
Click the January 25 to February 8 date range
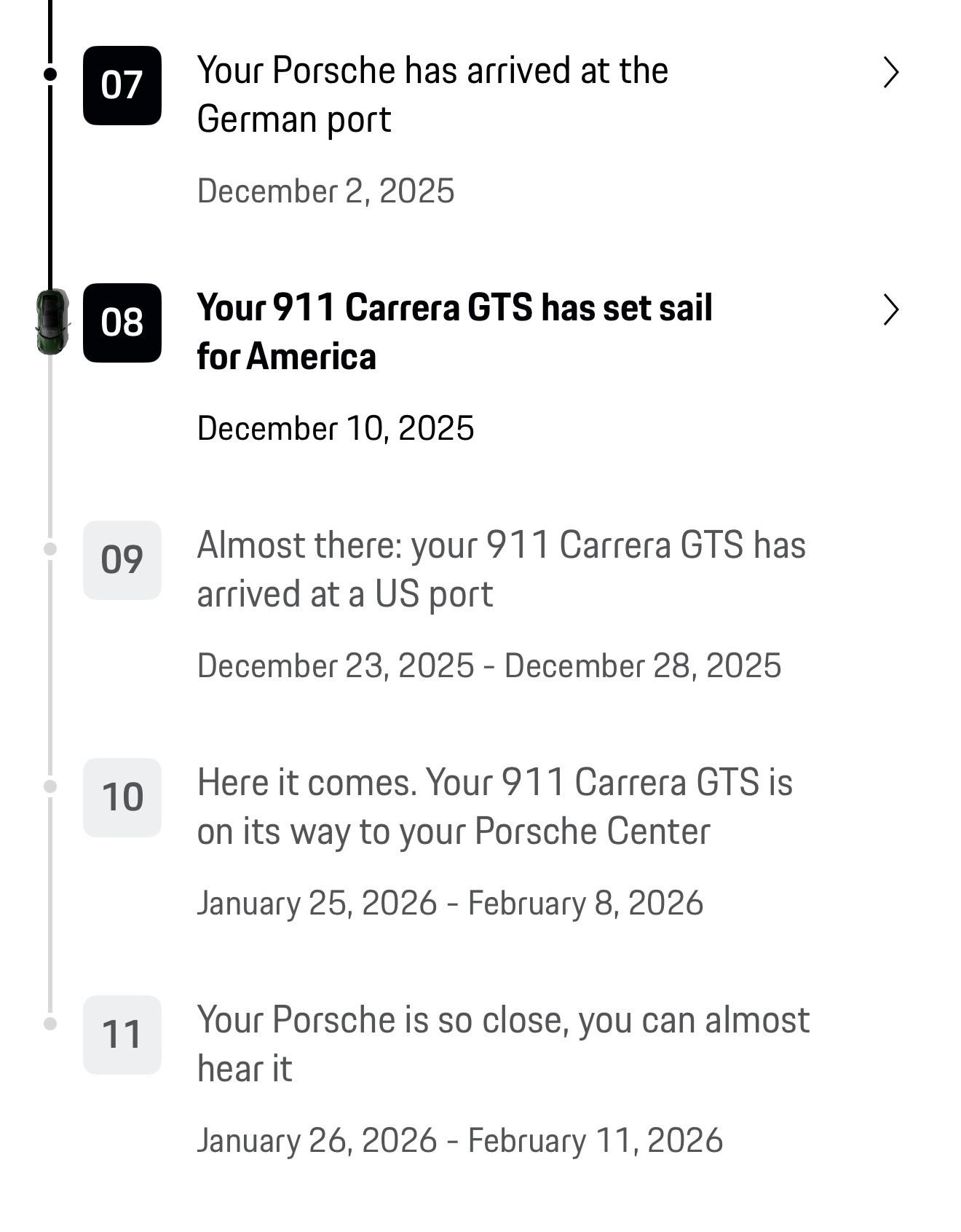449,901
